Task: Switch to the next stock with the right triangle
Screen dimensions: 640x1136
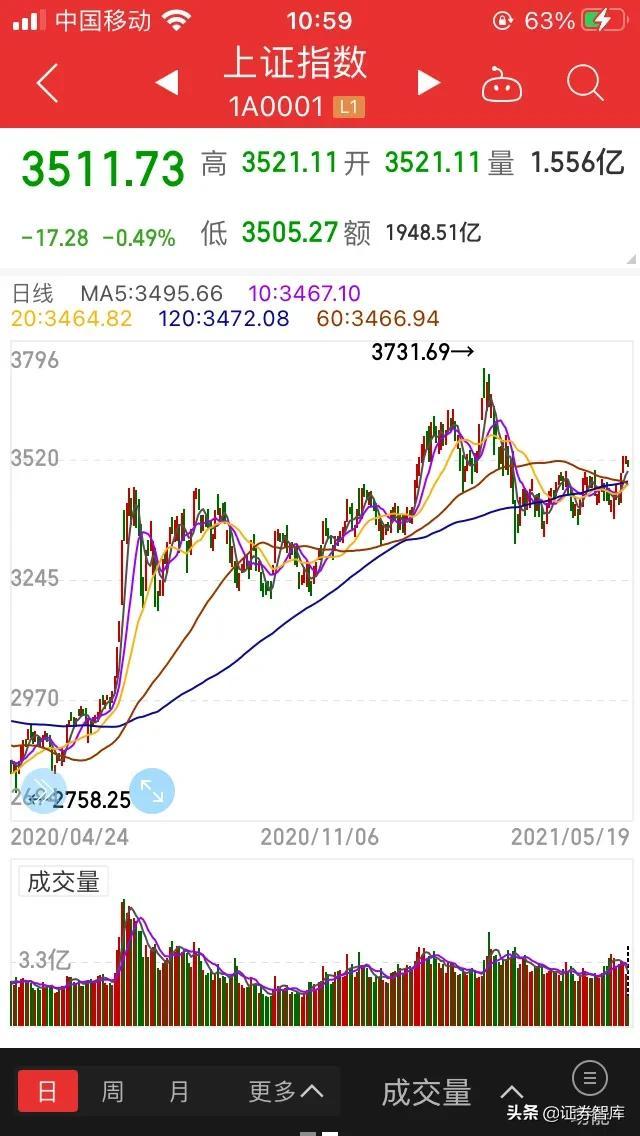Action: pos(429,83)
